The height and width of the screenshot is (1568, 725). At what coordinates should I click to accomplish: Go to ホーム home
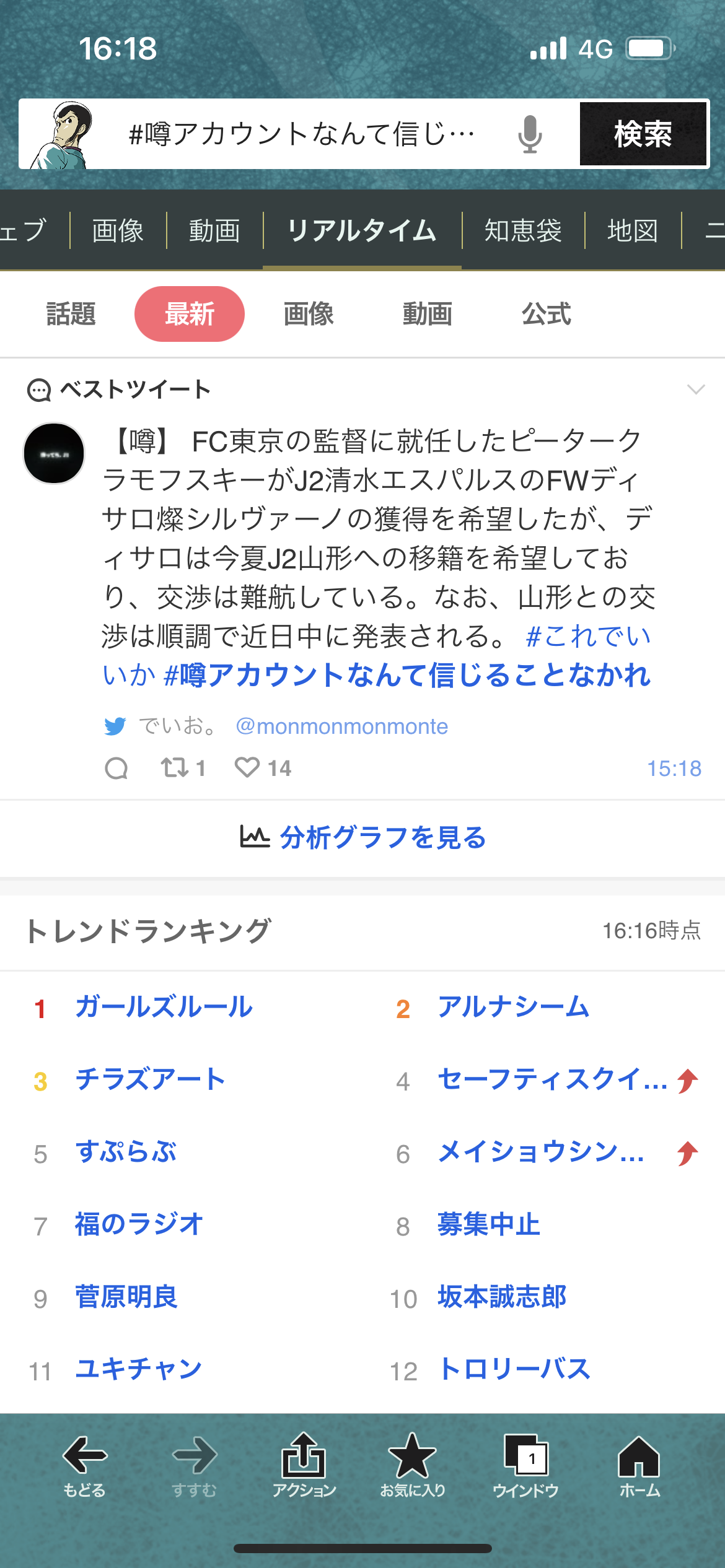pos(639,1465)
